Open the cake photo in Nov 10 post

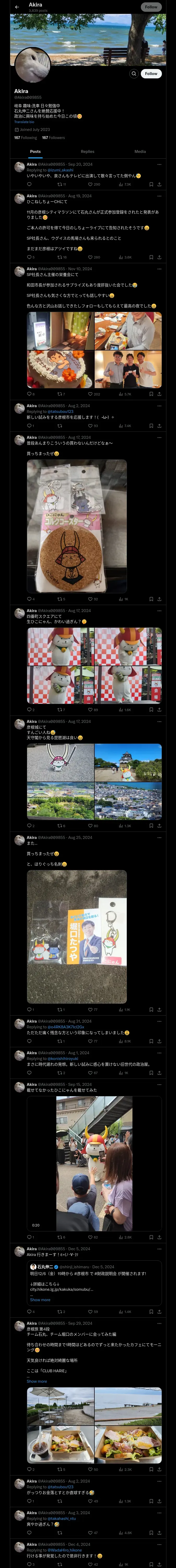(60, 369)
